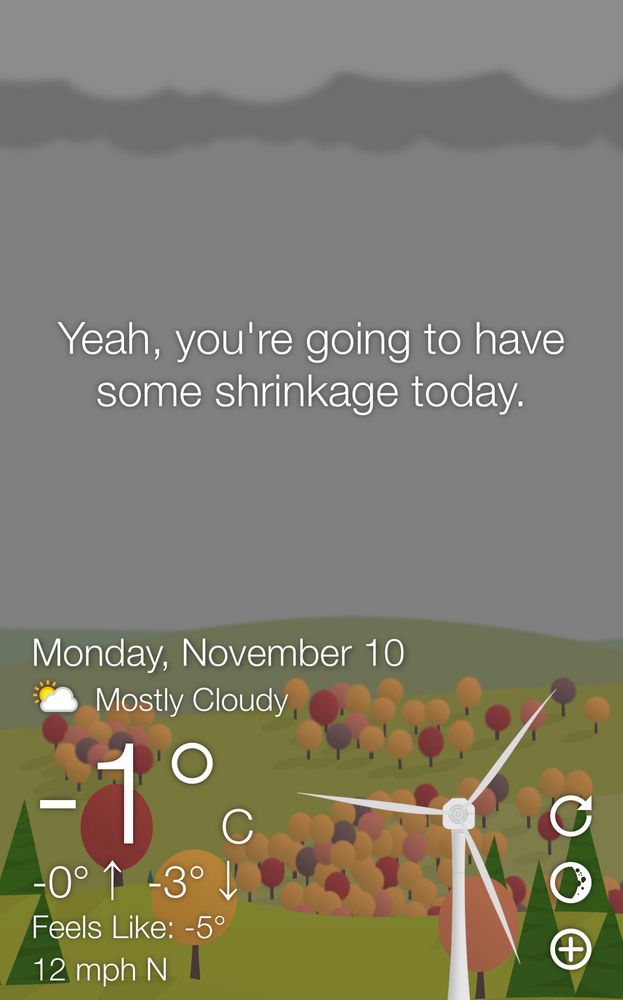Viewport: 623px width, 1000px height.
Task: Tap the round moon-style icon
Action: (x=571, y=883)
